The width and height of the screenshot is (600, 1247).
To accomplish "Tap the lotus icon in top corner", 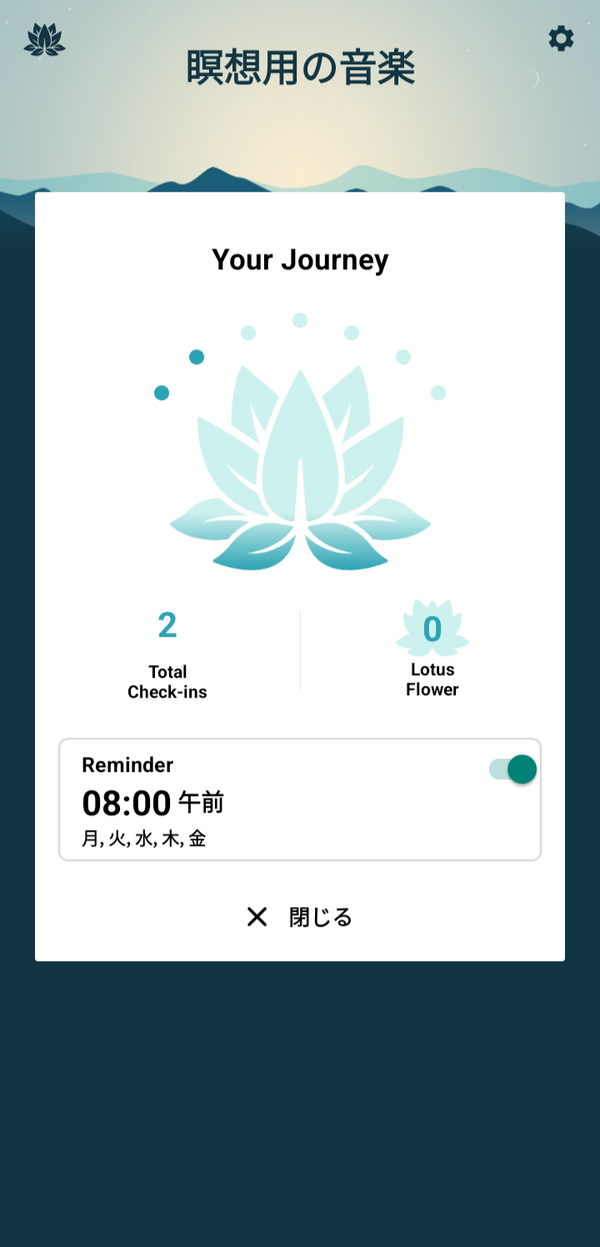I will (44, 39).
